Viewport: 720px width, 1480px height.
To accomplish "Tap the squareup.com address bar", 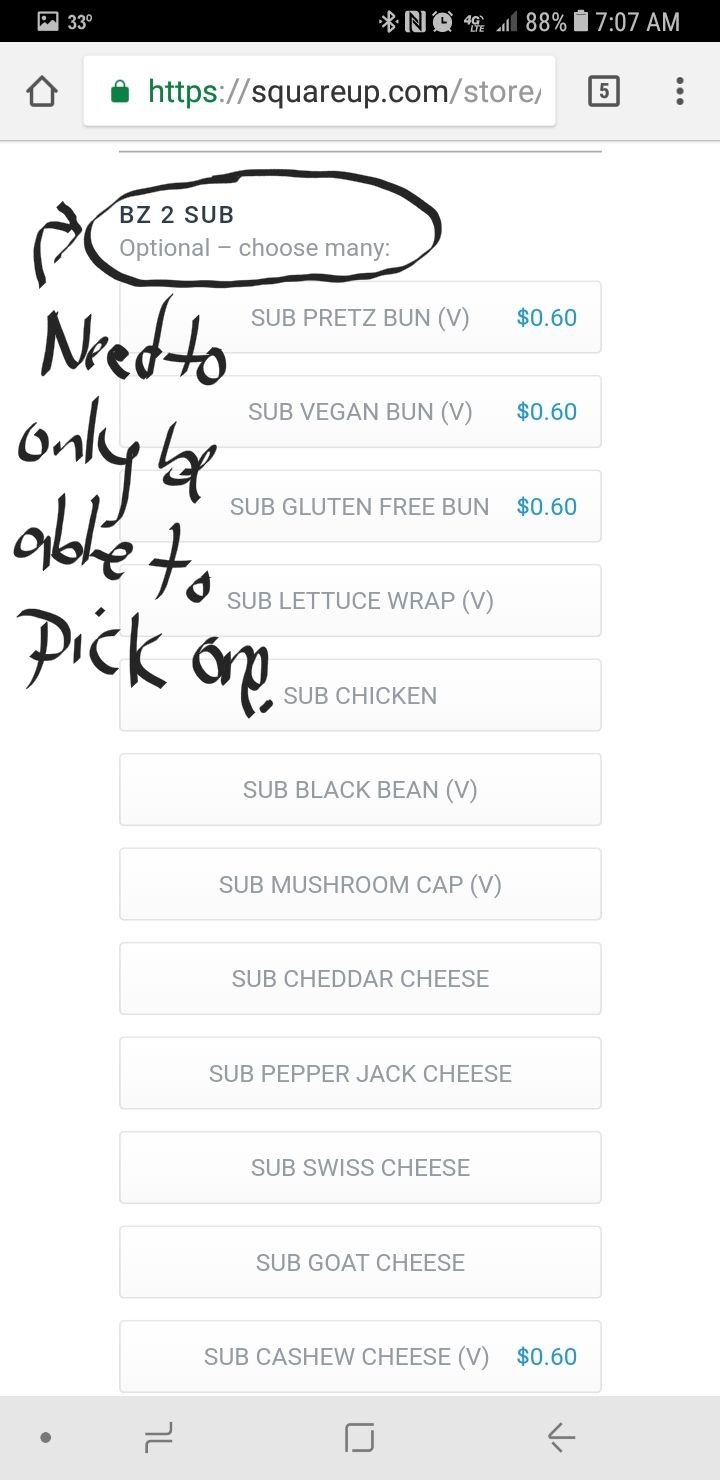I will pos(320,92).
